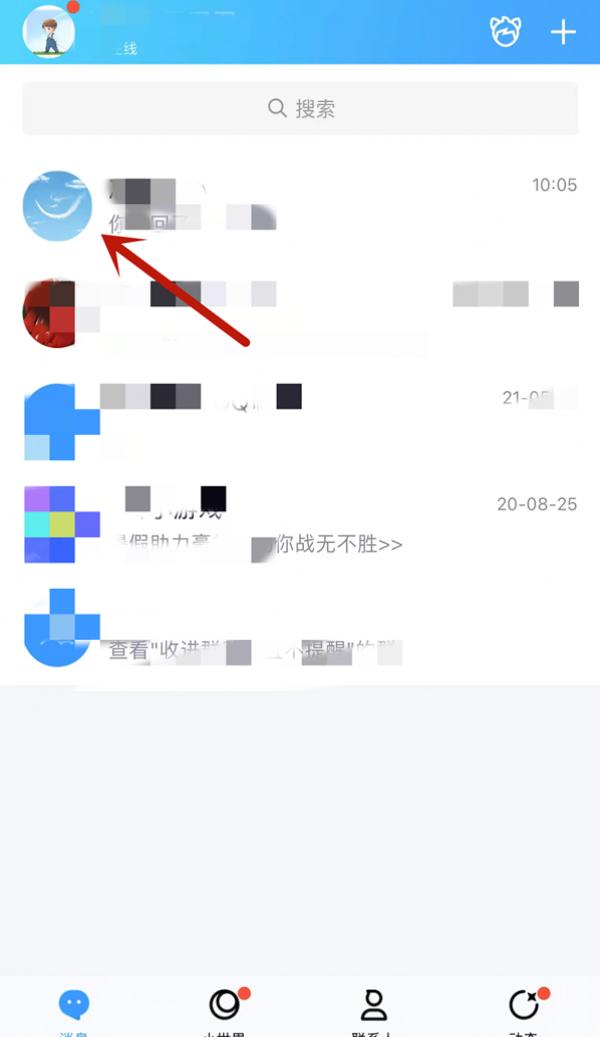Switch to the 小世界 tab
Viewport: 600px width, 1037px height.
(x=224, y=1010)
